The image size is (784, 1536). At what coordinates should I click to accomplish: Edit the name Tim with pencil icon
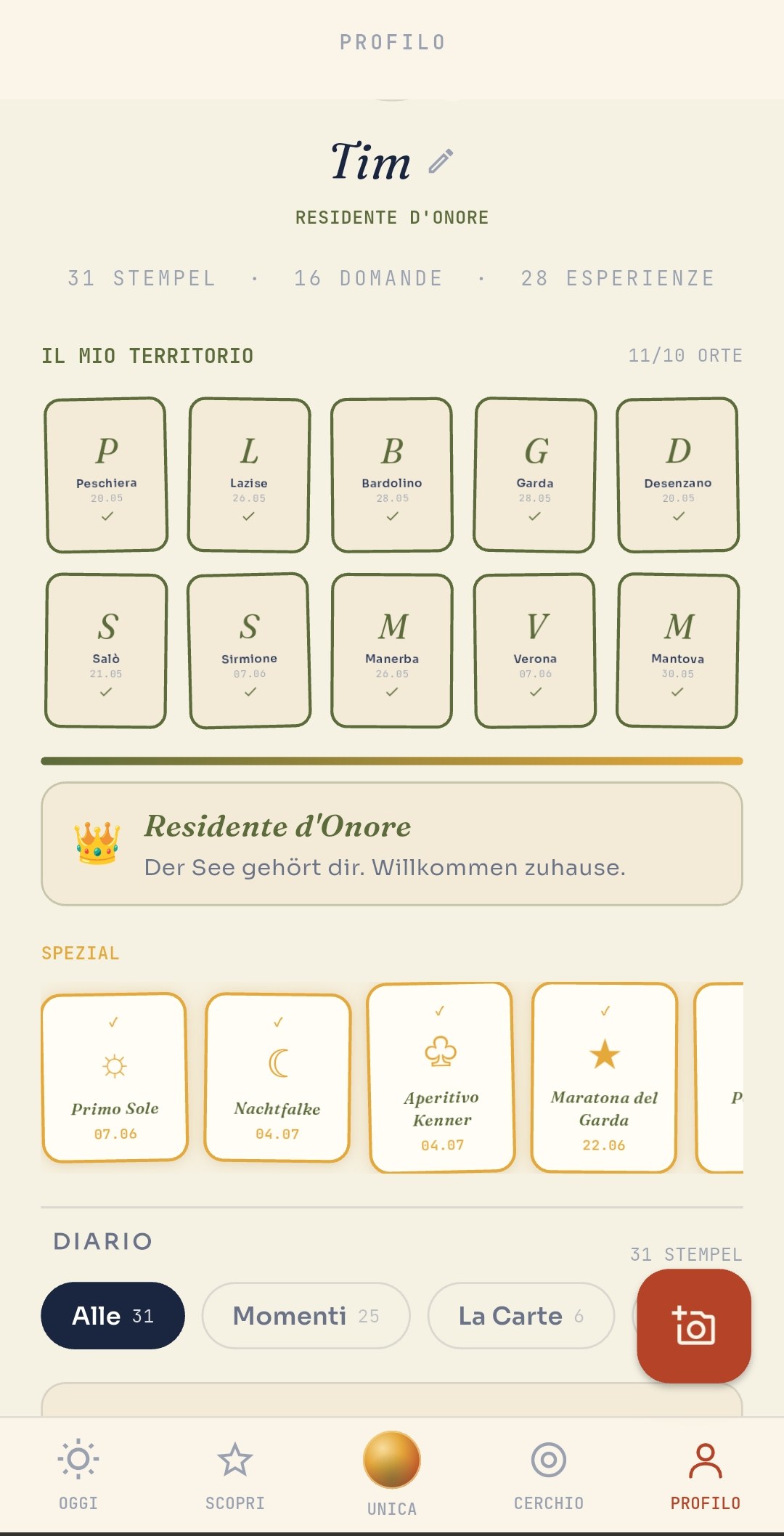(441, 161)
